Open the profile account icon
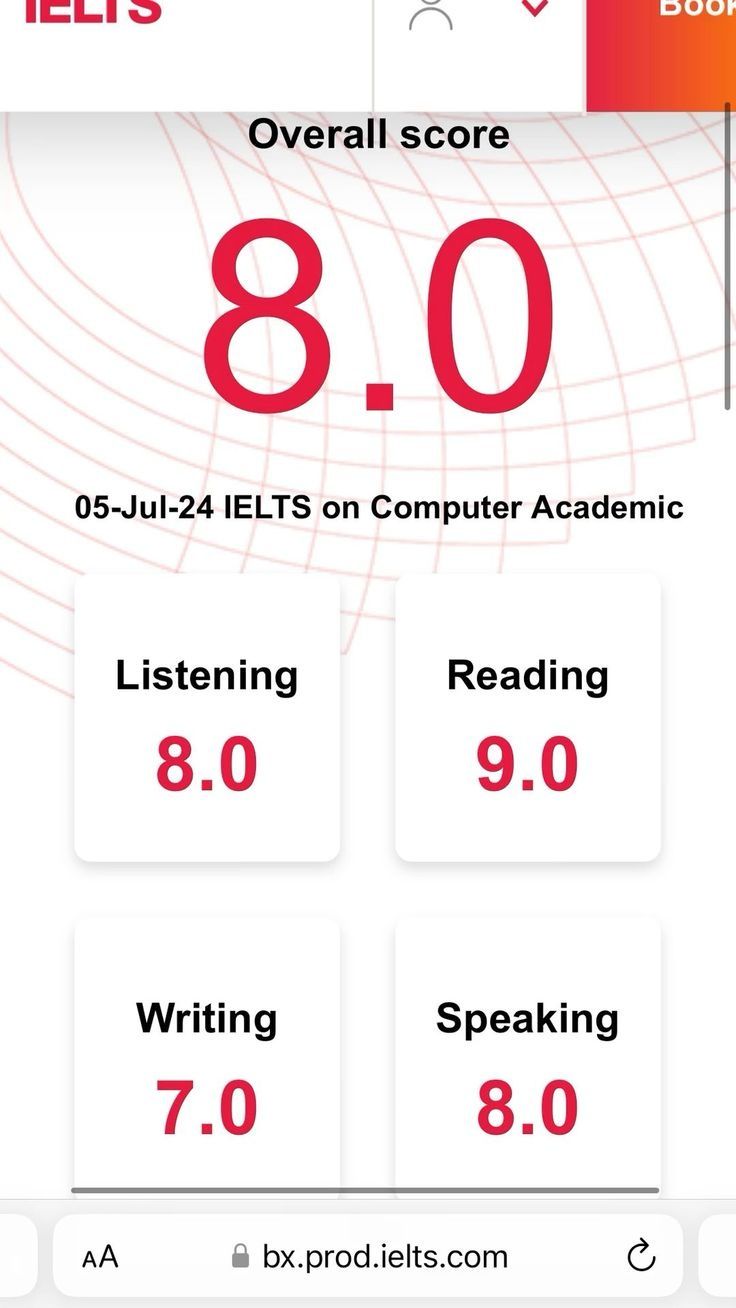Viewport: 736px width, 1308px height. pos(431,14)
